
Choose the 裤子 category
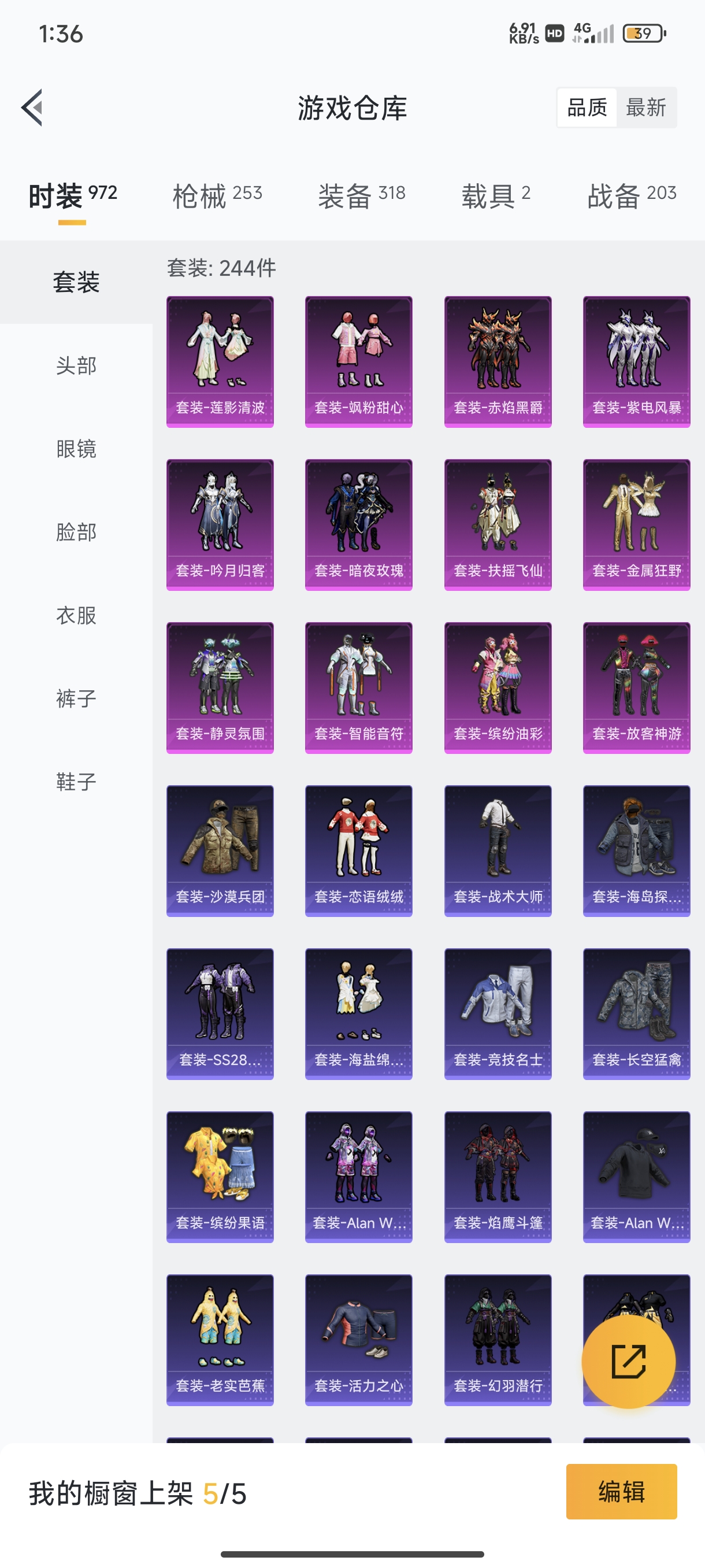(x=76, y=699)
